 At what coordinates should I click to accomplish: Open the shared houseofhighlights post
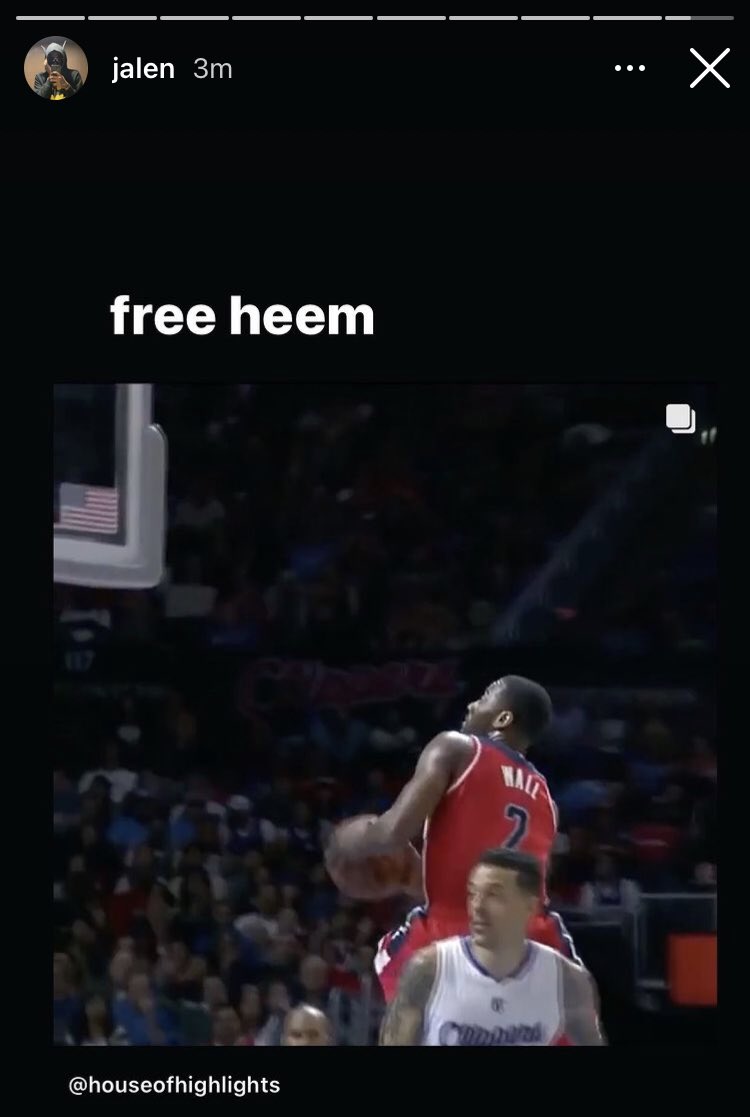pyautogui.click(x=385, y=714)
